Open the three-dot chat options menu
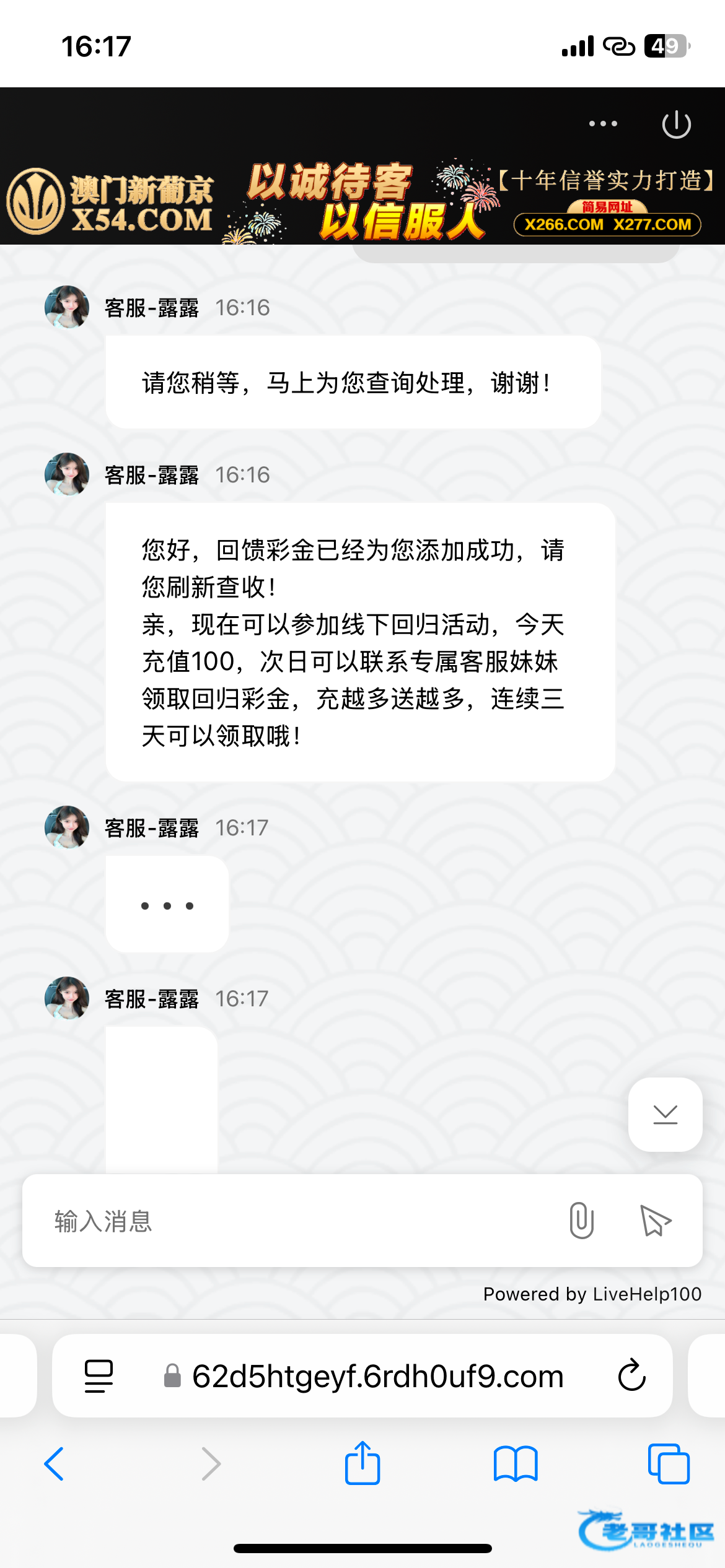Image resolution: width=725 pixels, height=1568 pixels. (603, 124)
